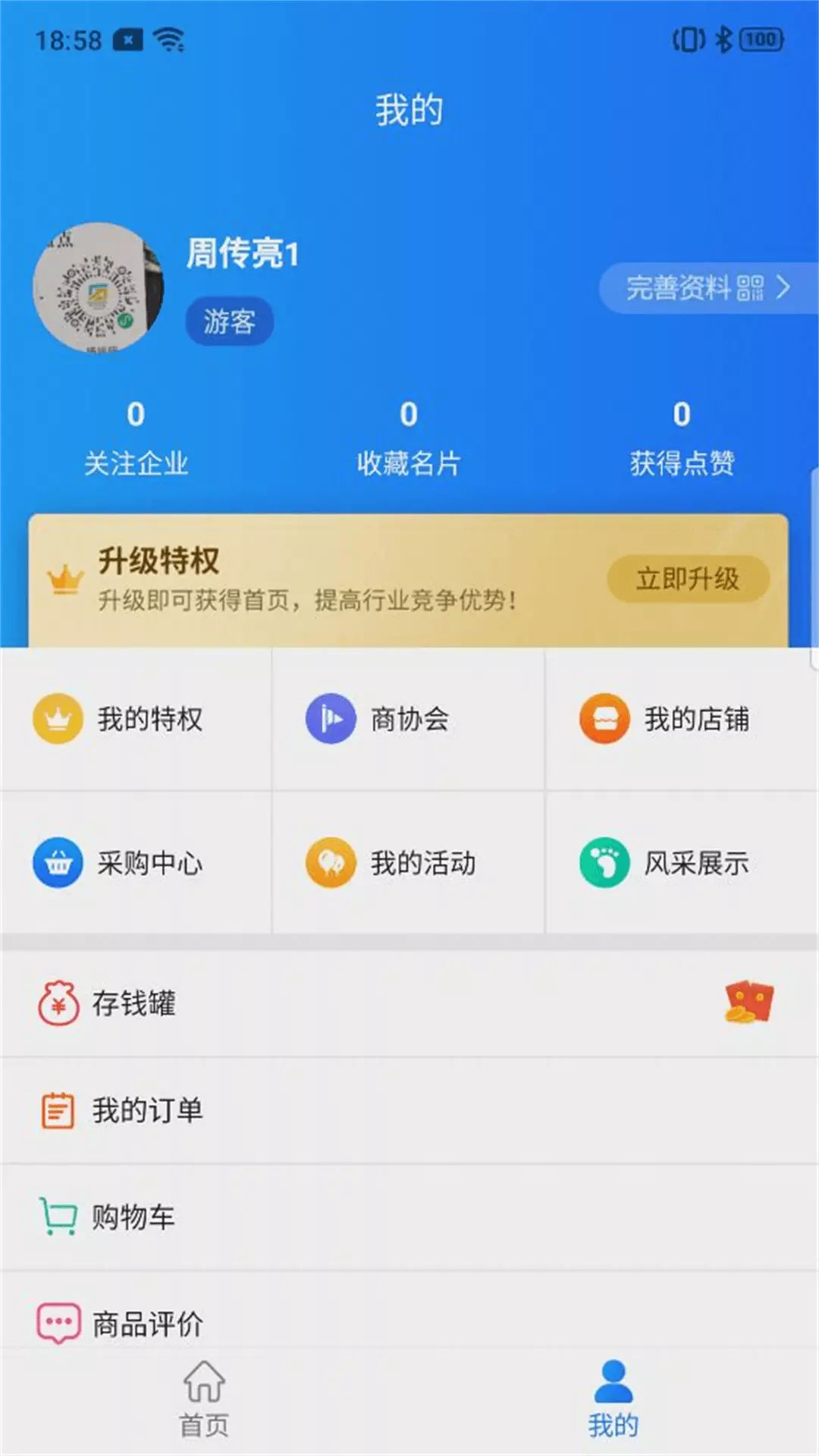
Task: Open 我的活动 my activities
Action: [409, 863]
